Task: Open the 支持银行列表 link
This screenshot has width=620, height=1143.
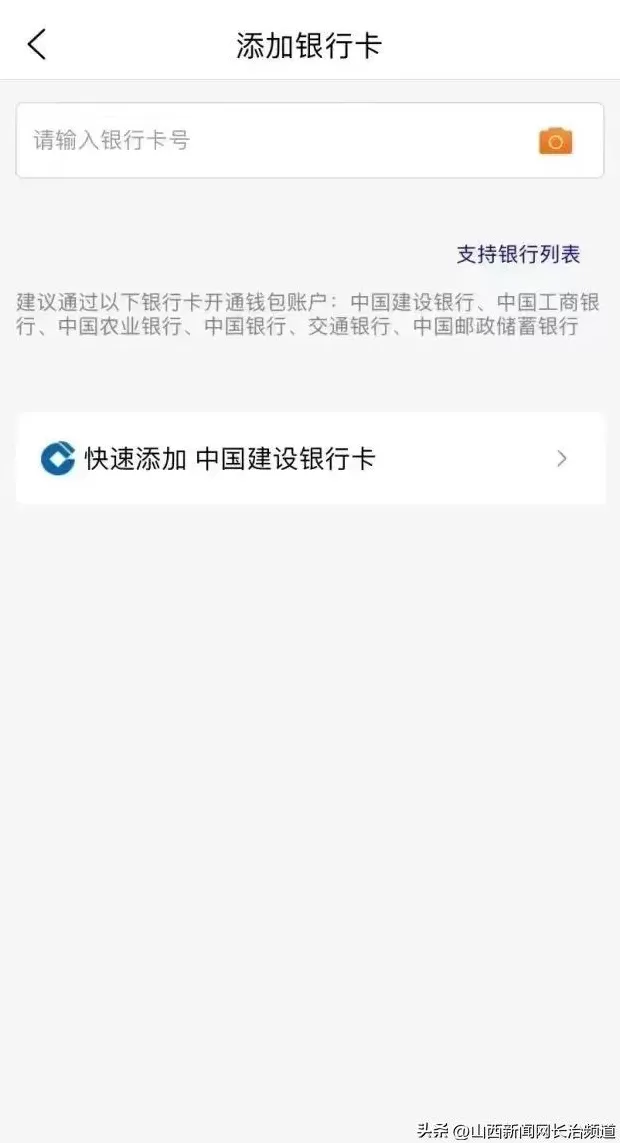Action: pyautogui.click(x=518, y=255)
